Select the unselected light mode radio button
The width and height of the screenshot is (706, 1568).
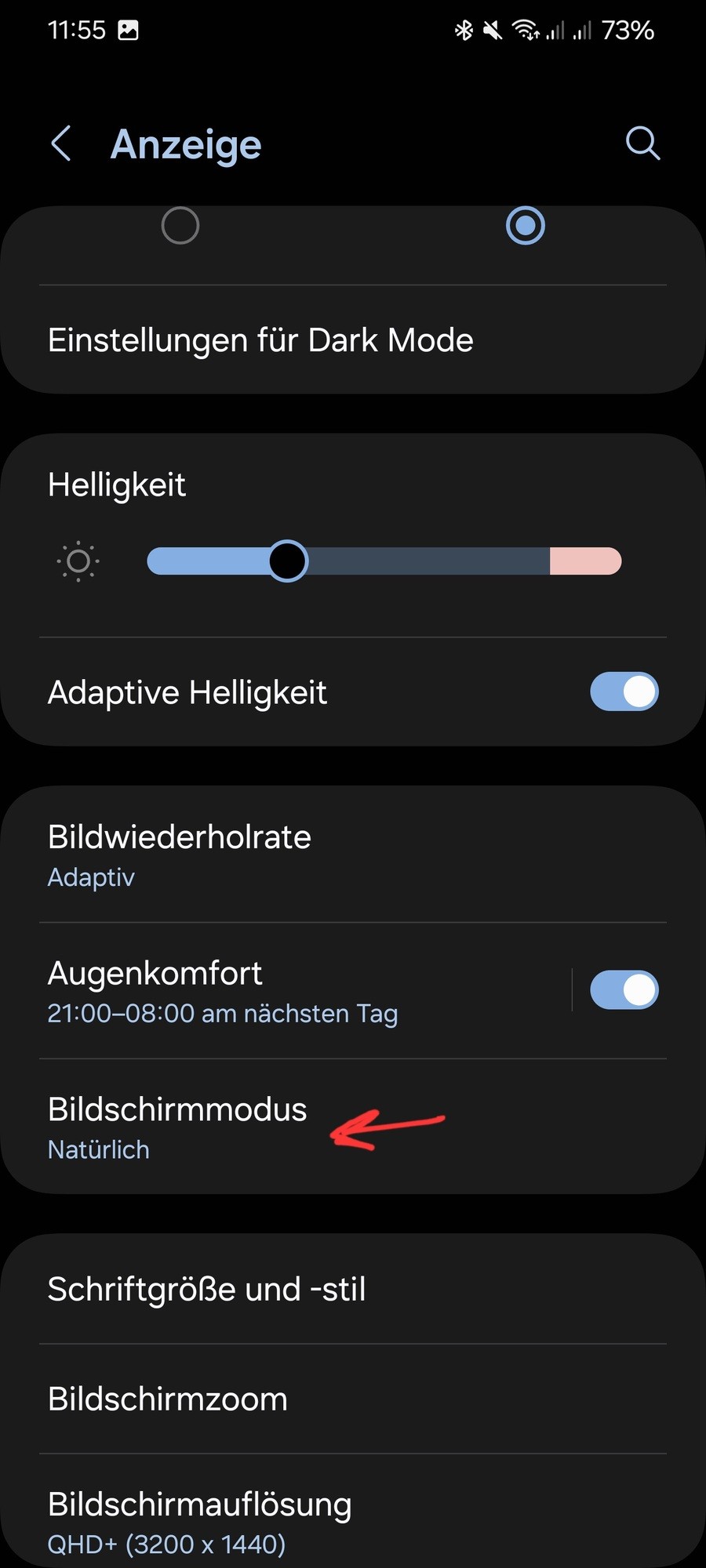pyautogui.click(x=180, y=226)
